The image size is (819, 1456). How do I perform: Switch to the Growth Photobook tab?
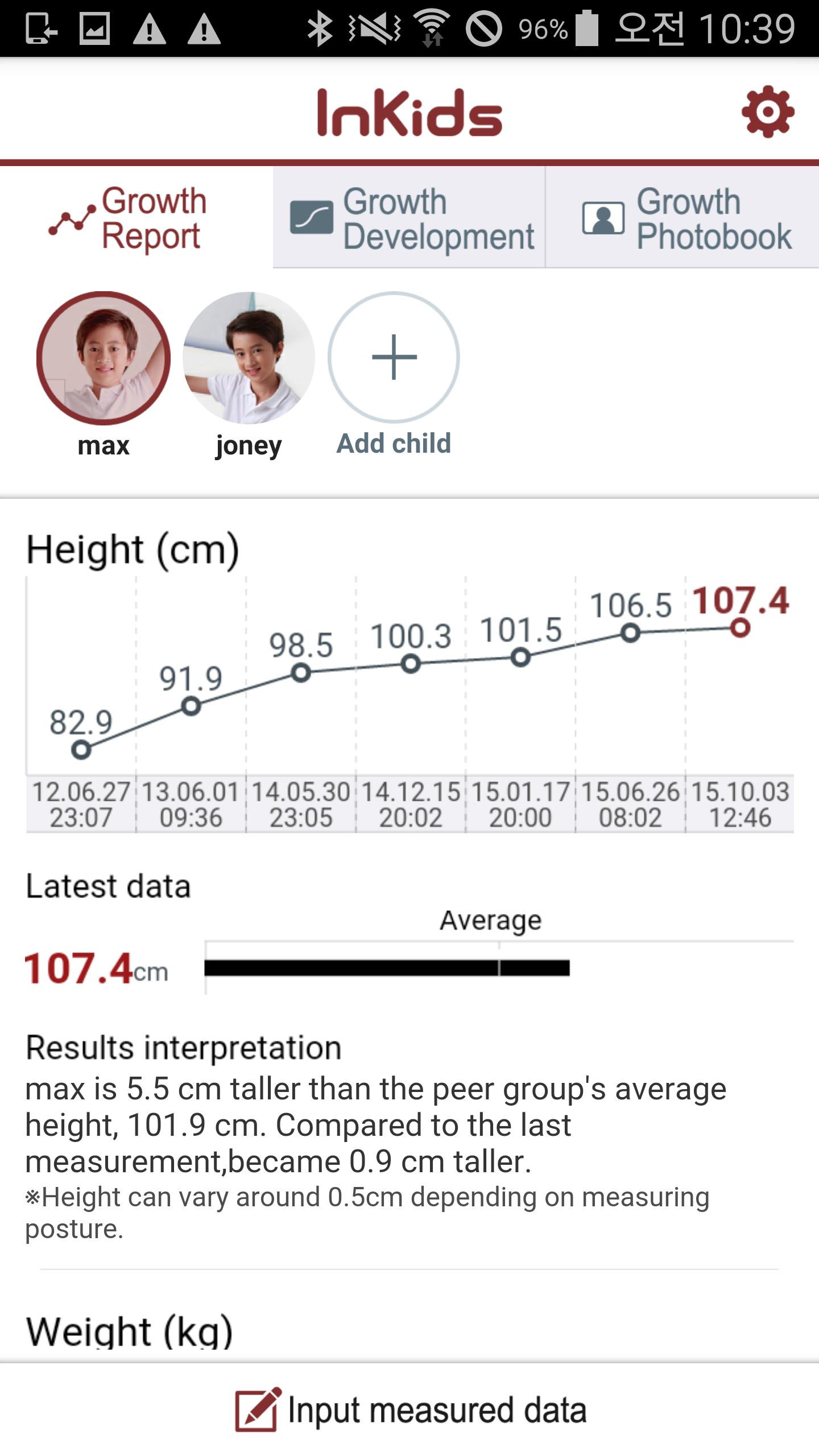682,218
